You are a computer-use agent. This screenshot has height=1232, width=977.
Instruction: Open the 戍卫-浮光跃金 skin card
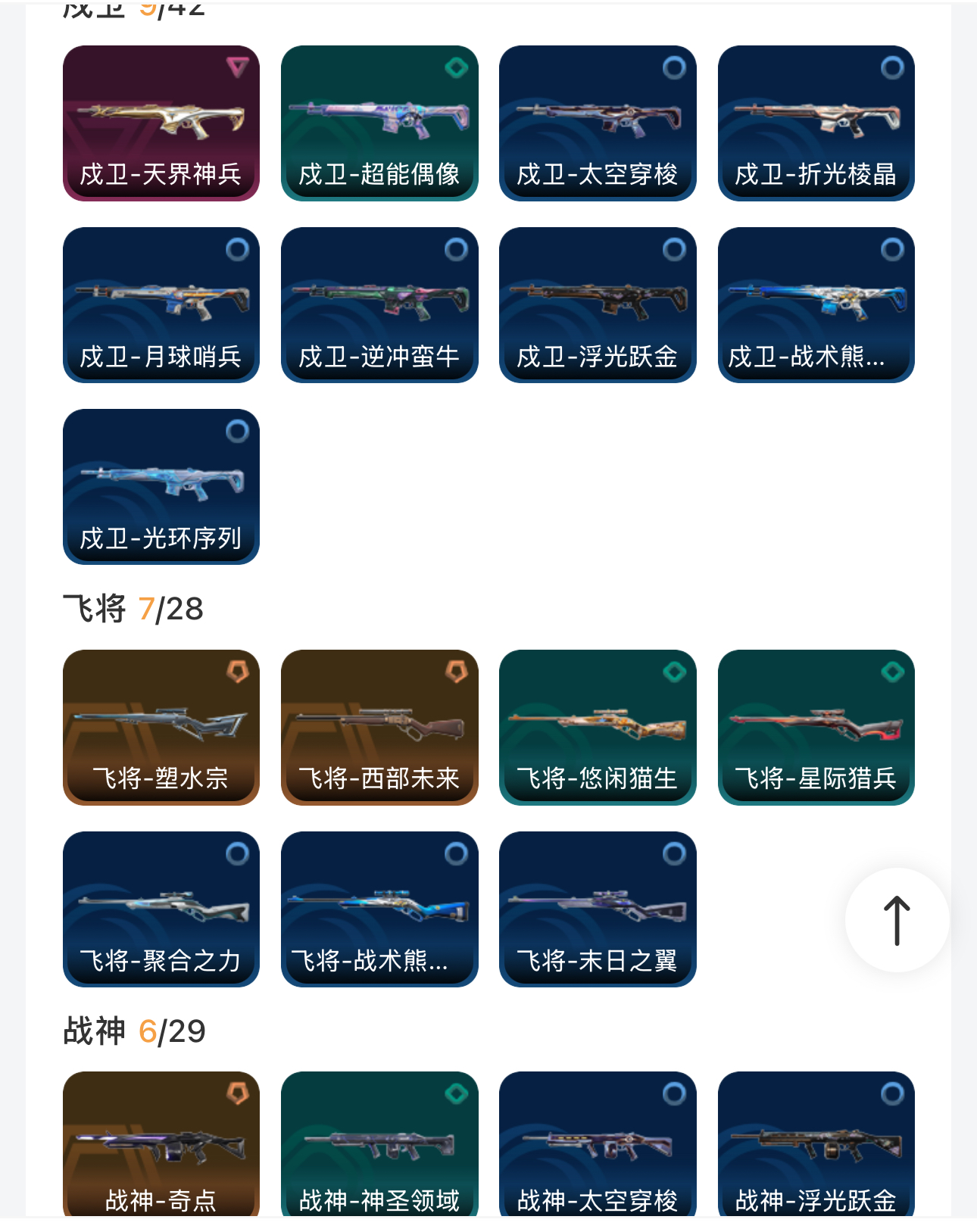pos(598,305)
